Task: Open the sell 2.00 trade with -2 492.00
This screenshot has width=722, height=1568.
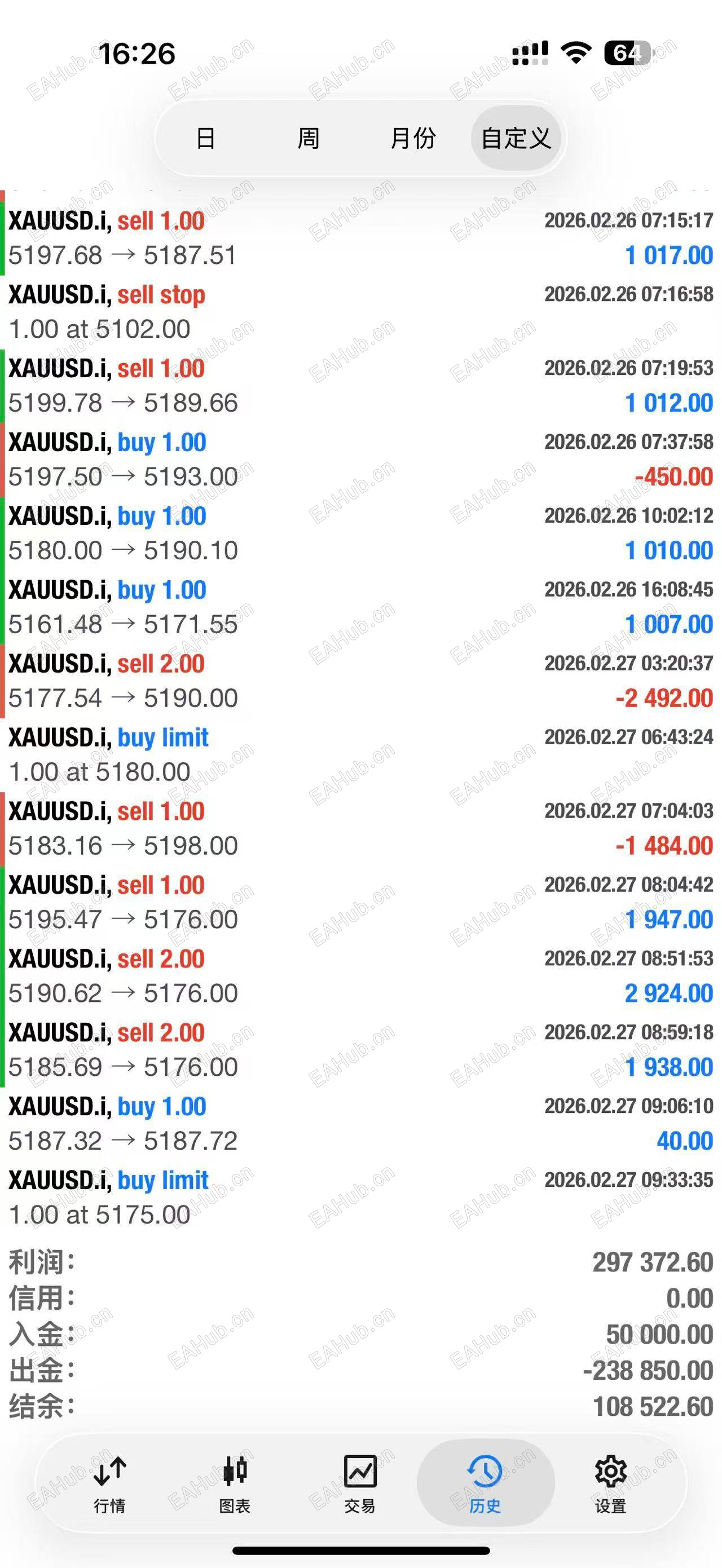Action: click(x=361, y=681)
